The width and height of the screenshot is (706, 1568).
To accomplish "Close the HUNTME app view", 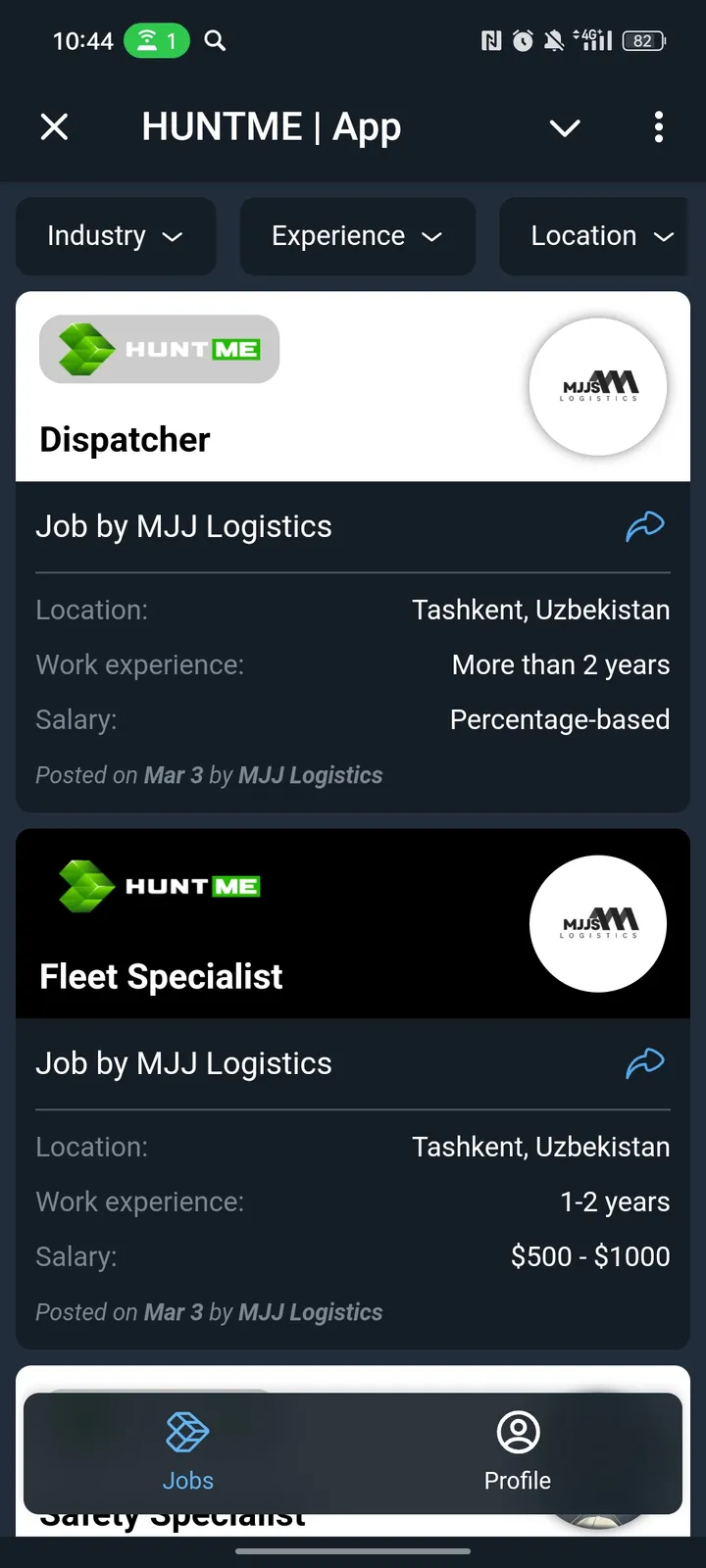I will click(54, 126).
